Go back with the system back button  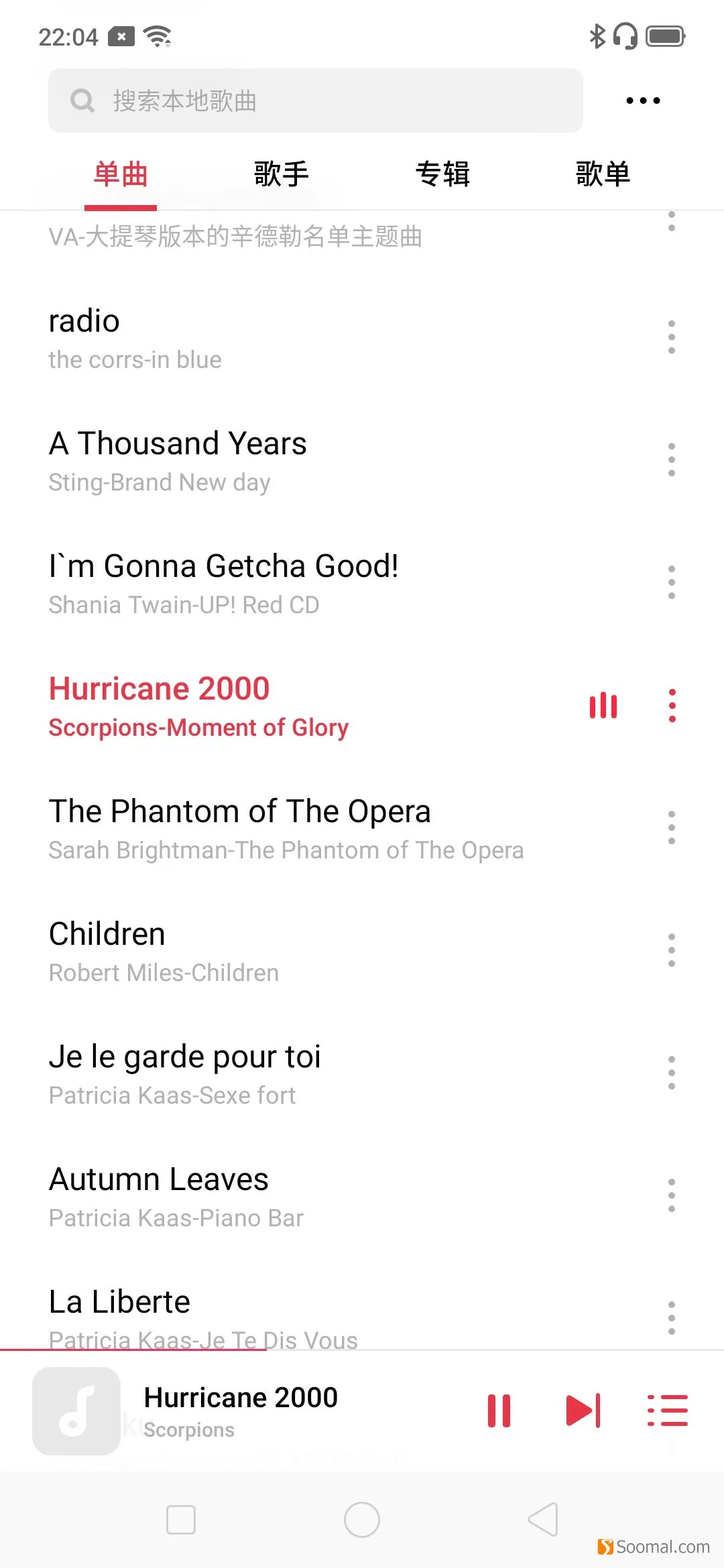(x=543, y=1519)
